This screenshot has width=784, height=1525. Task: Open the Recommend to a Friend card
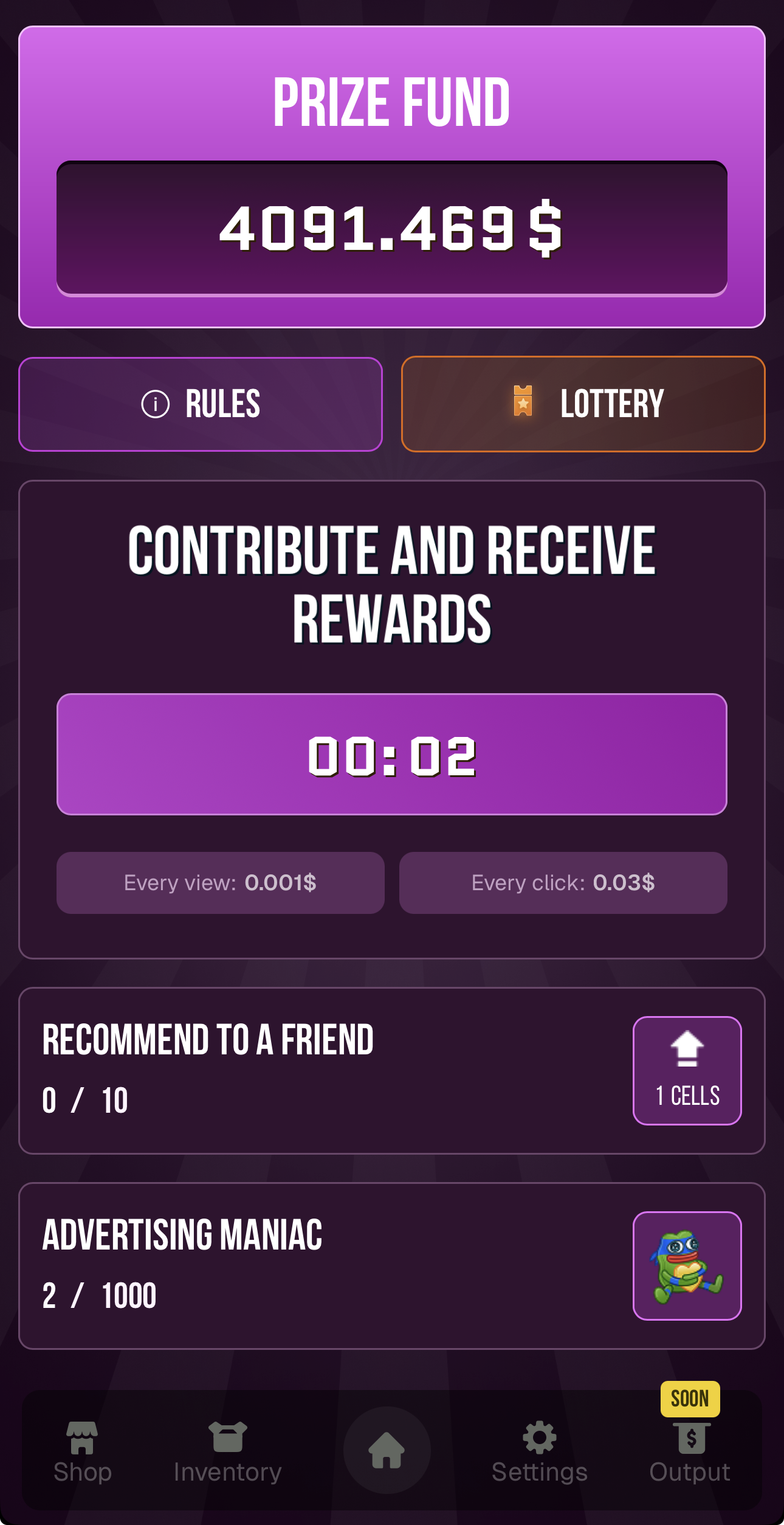[392, 1070]
